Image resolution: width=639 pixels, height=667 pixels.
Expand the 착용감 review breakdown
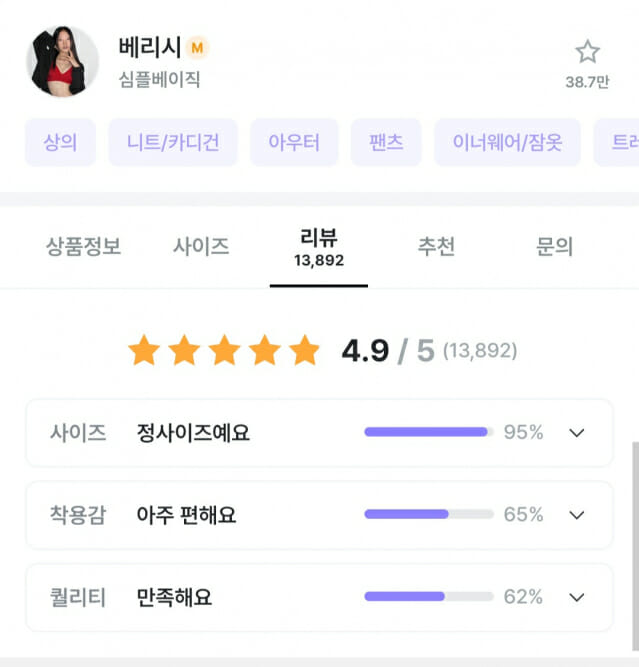point(576,515)
